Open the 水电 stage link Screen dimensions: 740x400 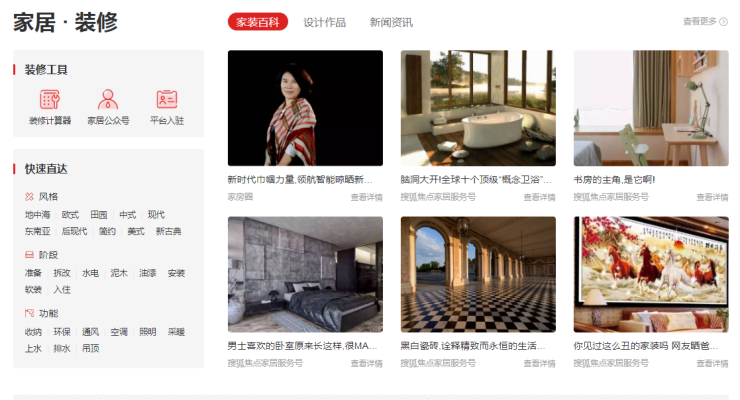tap(90, 272)
